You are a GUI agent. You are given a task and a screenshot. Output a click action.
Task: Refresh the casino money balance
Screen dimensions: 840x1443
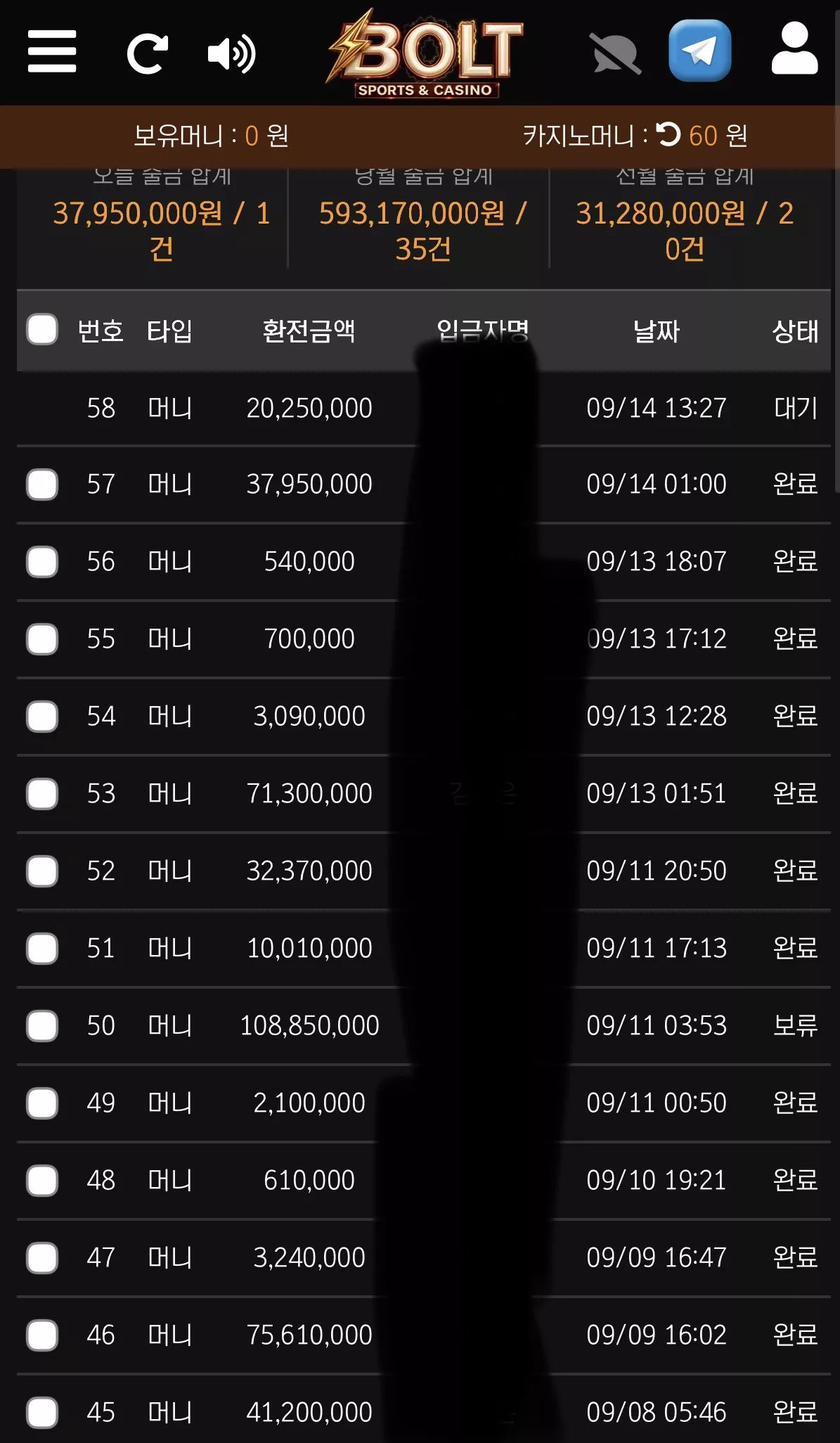(668, 134)
